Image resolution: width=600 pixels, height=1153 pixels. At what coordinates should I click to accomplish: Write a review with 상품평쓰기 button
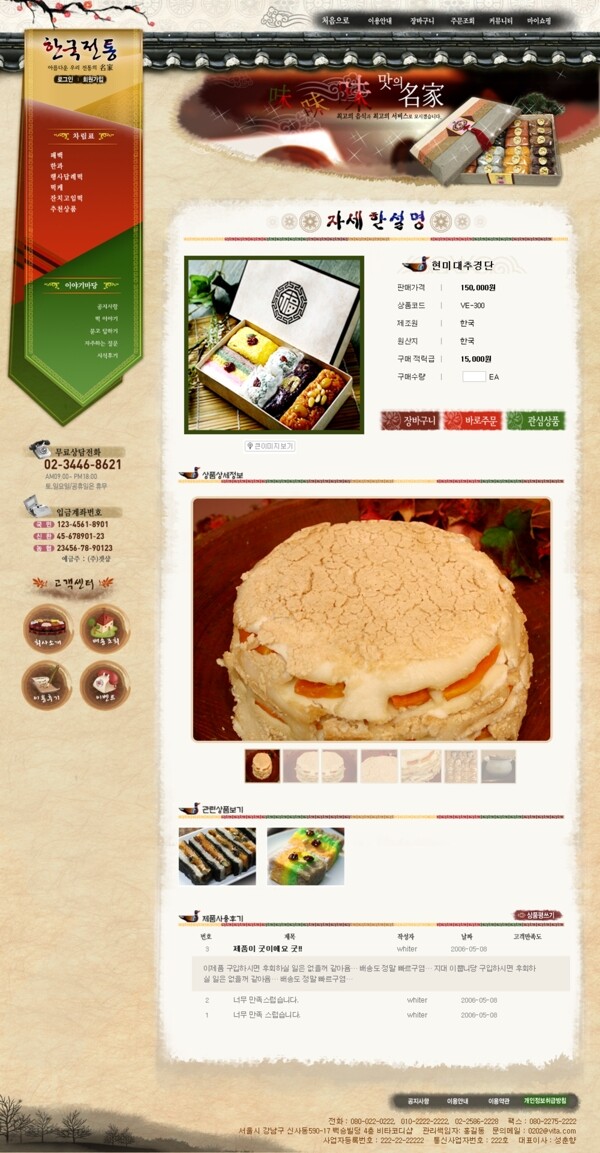538,914
